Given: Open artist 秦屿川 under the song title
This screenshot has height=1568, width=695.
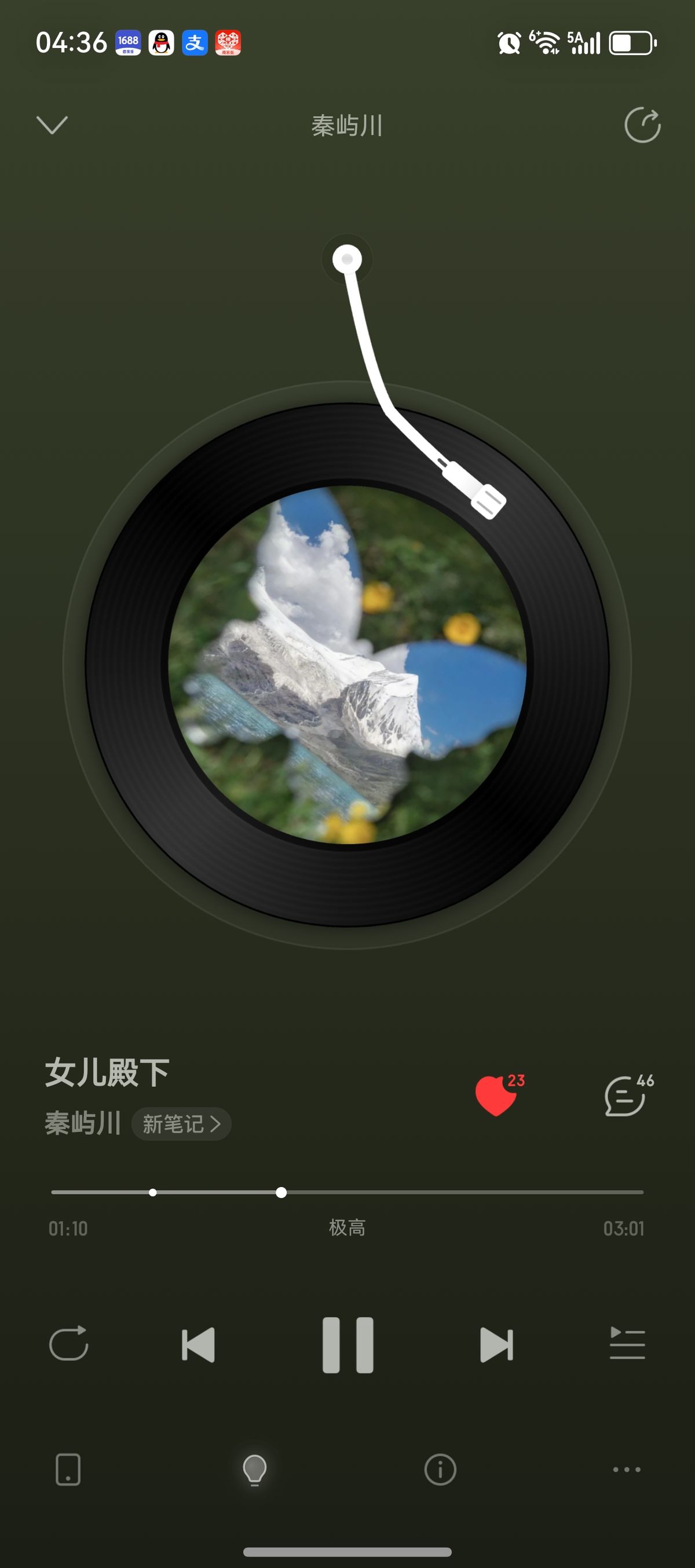Looking at the screenshot, I should click(x=83, y=1124).
